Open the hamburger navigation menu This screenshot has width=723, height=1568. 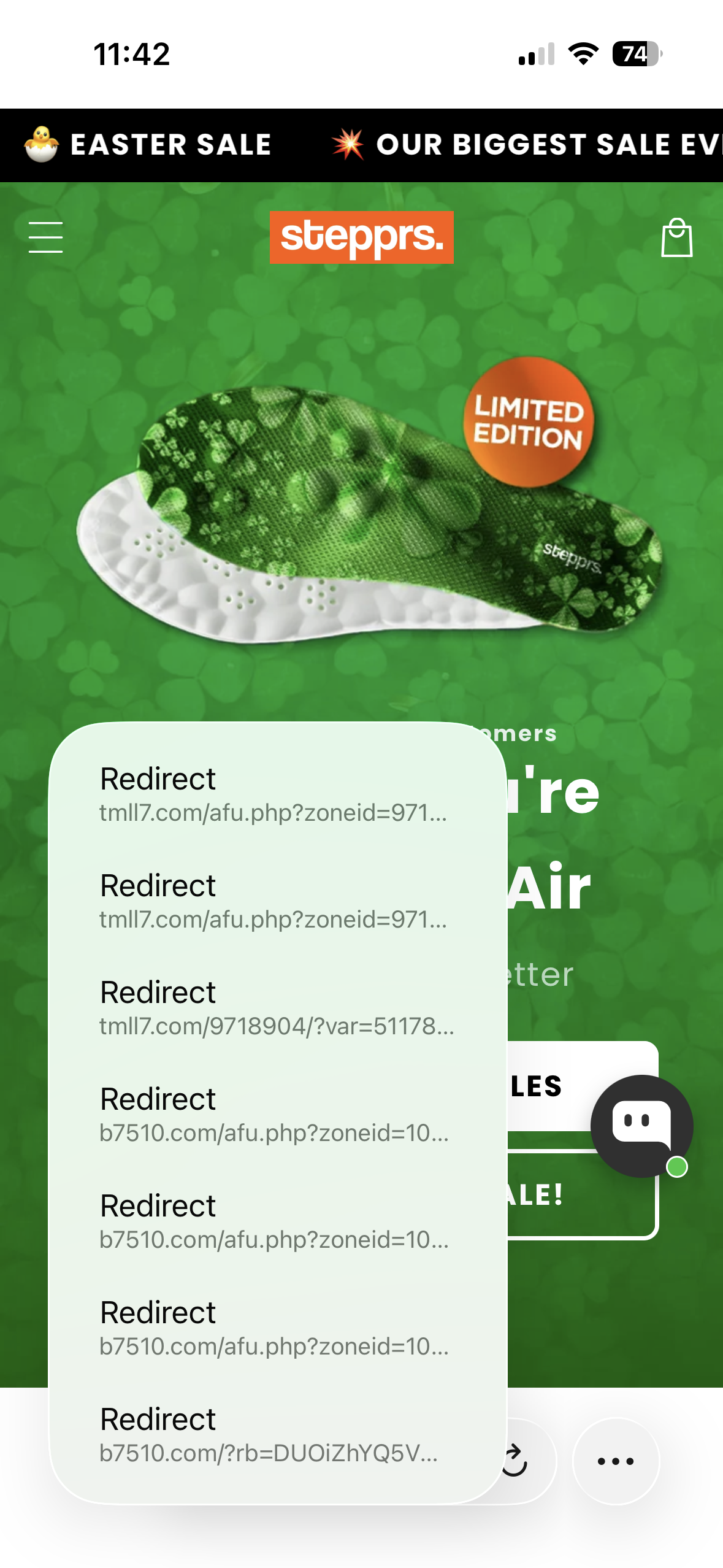coord(45,237)
